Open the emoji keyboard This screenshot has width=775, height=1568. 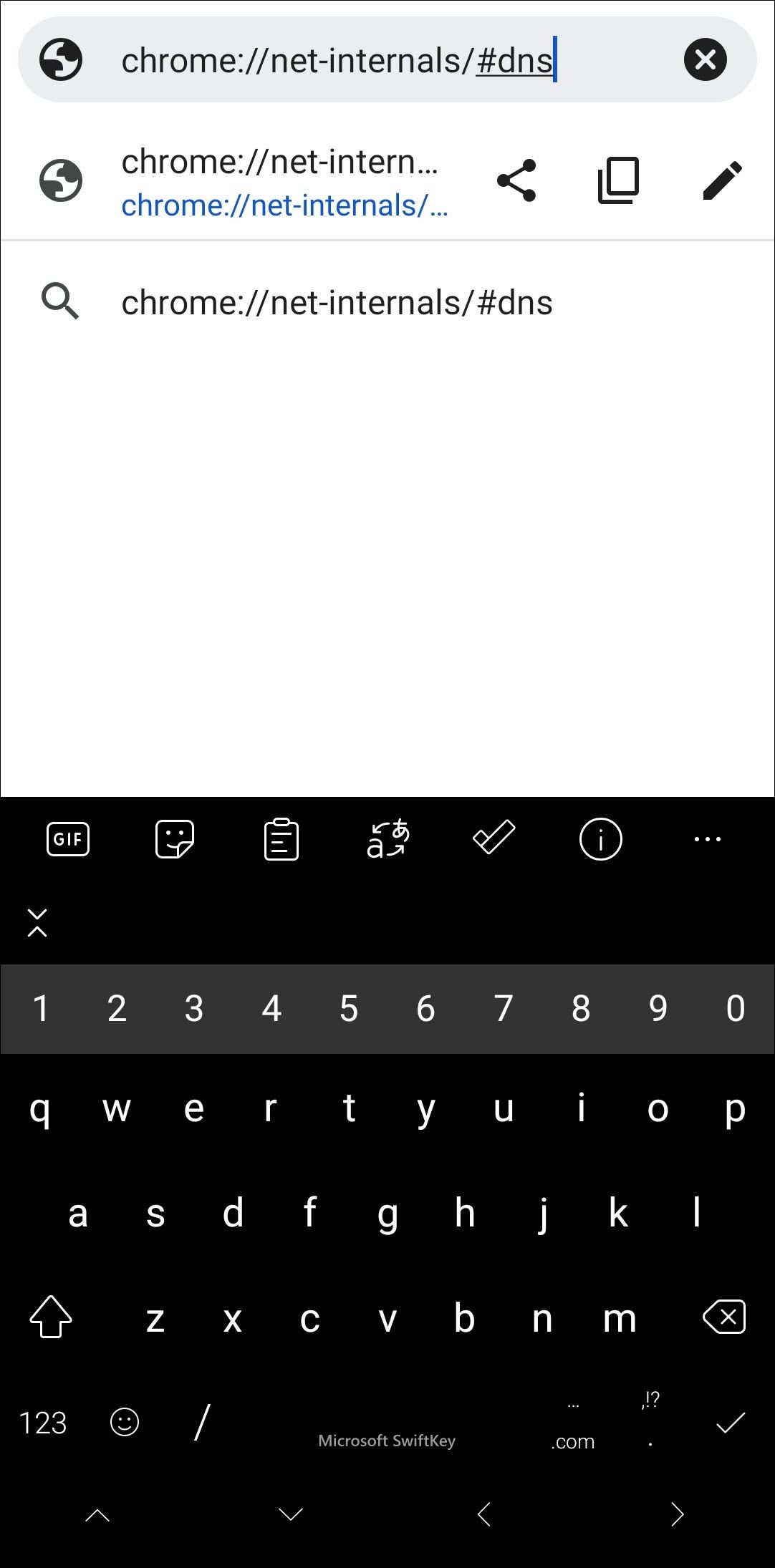point(123,1421)
